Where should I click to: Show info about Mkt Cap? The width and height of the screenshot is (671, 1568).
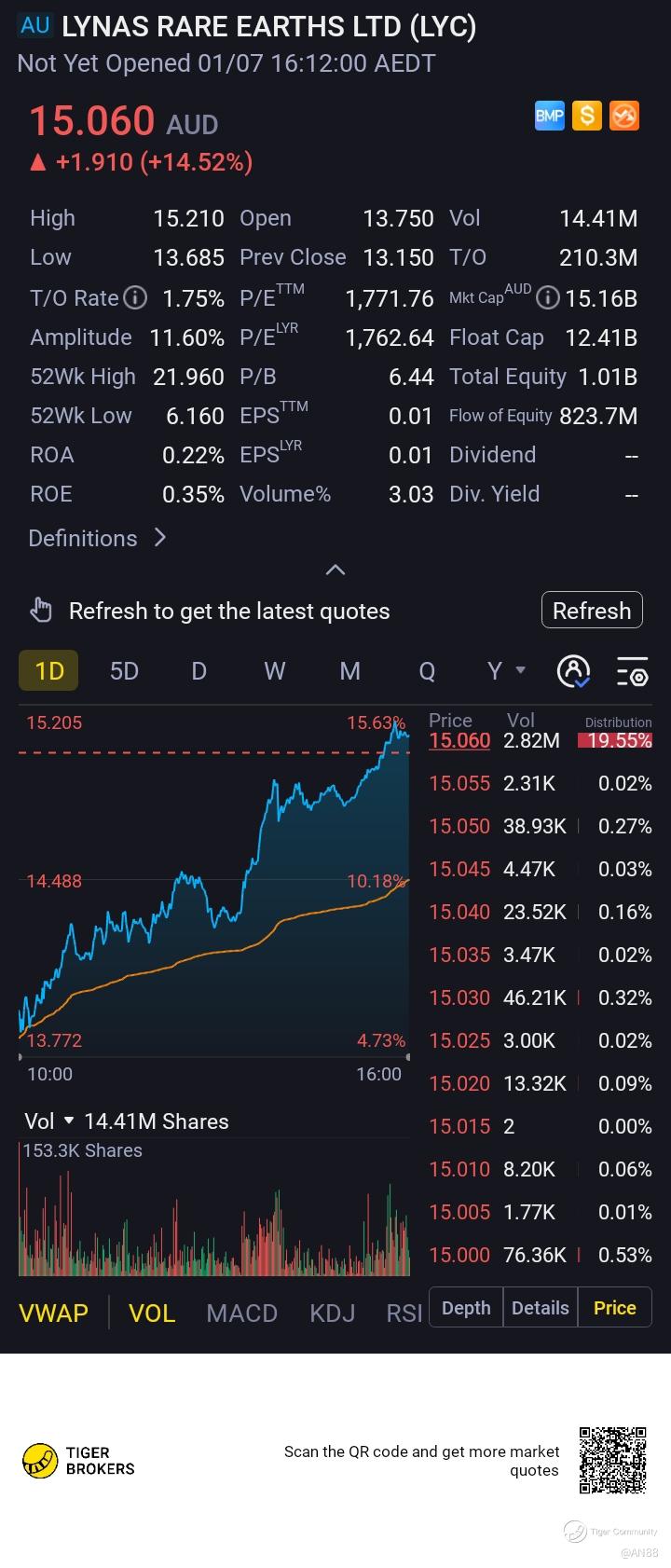(549, 298)
